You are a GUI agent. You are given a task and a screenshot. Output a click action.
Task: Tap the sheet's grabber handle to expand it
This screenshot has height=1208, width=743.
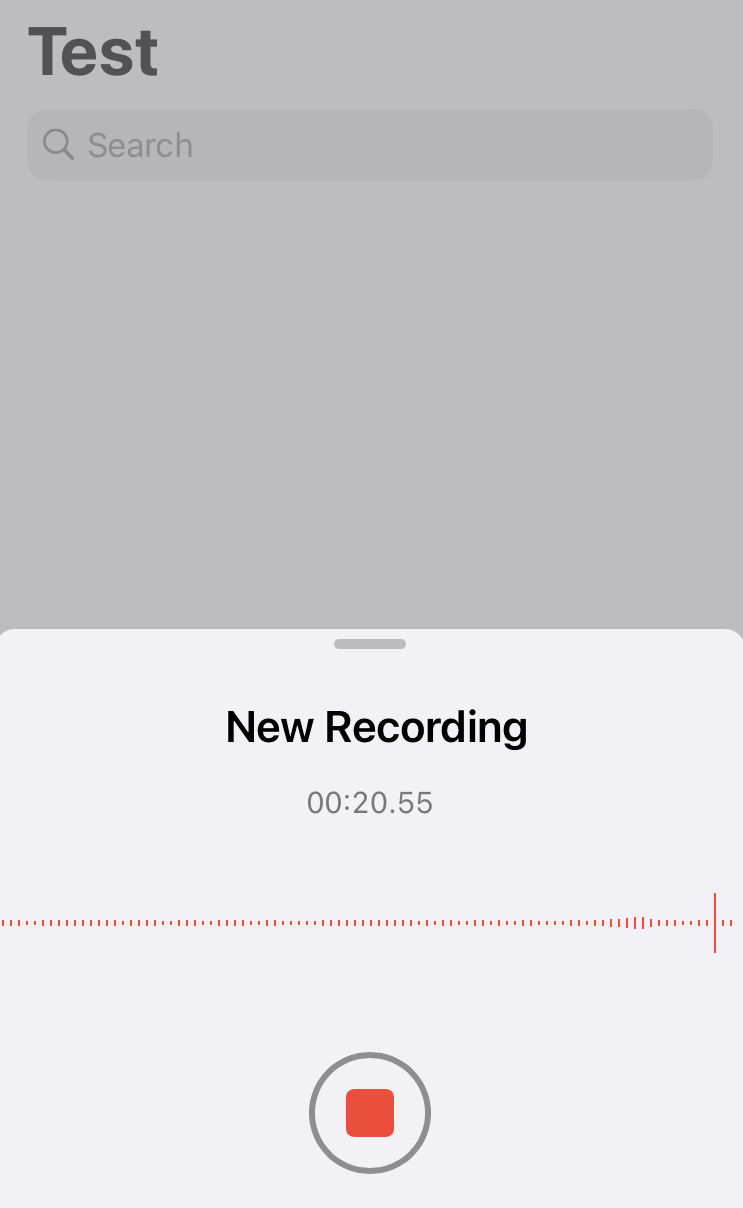pyautogui.click(x=370, y=644)
